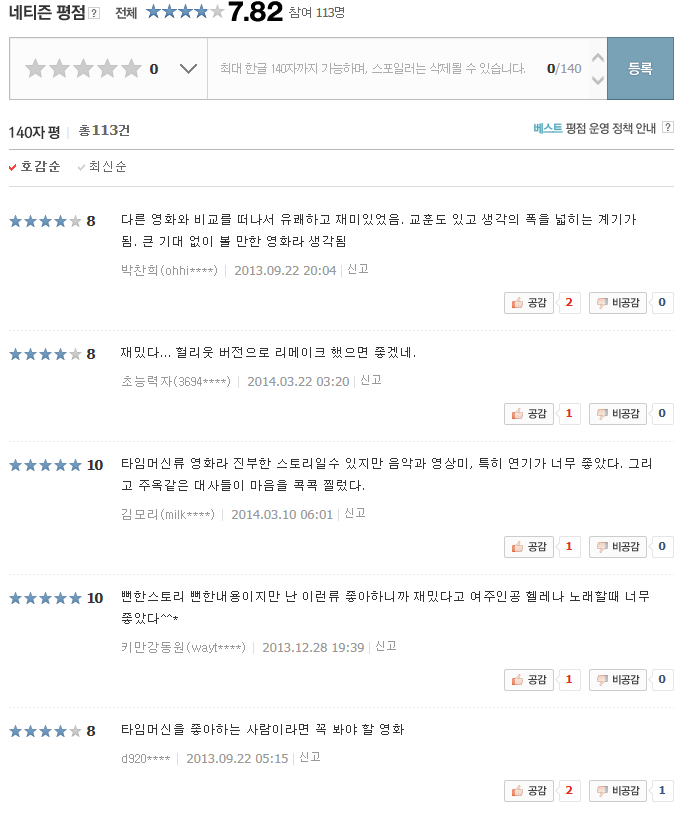
Task: Tap 공감 on 키만강동원's review
Action: tap(530, 680)
